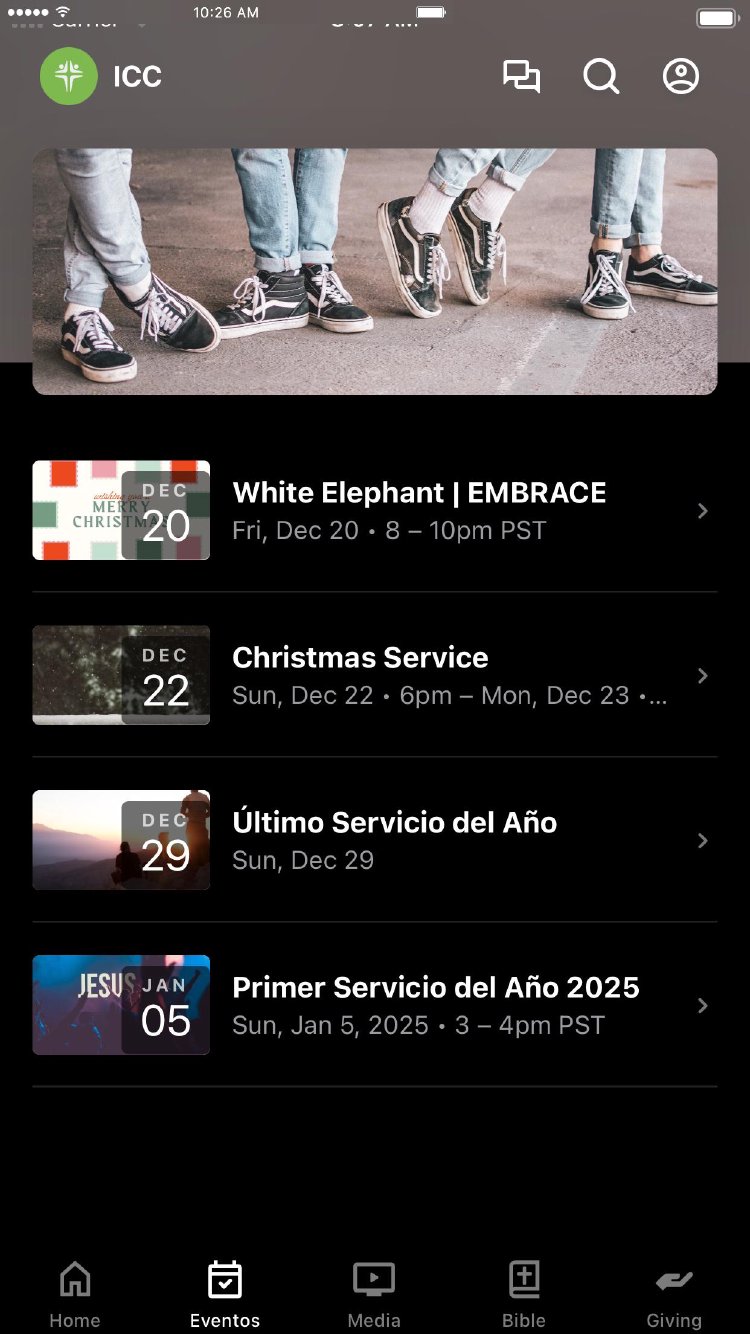
Task: Go to the Media tab
Action: [374, 1293]
